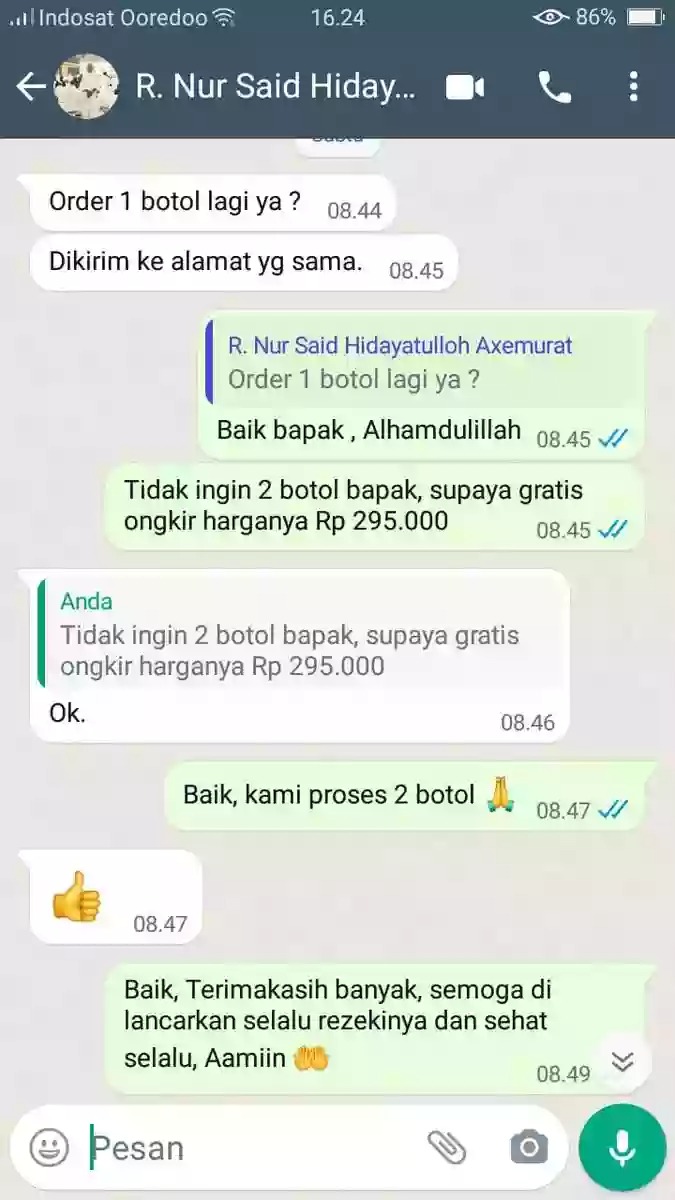675x1200 pixels.
Task: Tap the voice message microphone button
Action: point(621,1146)
